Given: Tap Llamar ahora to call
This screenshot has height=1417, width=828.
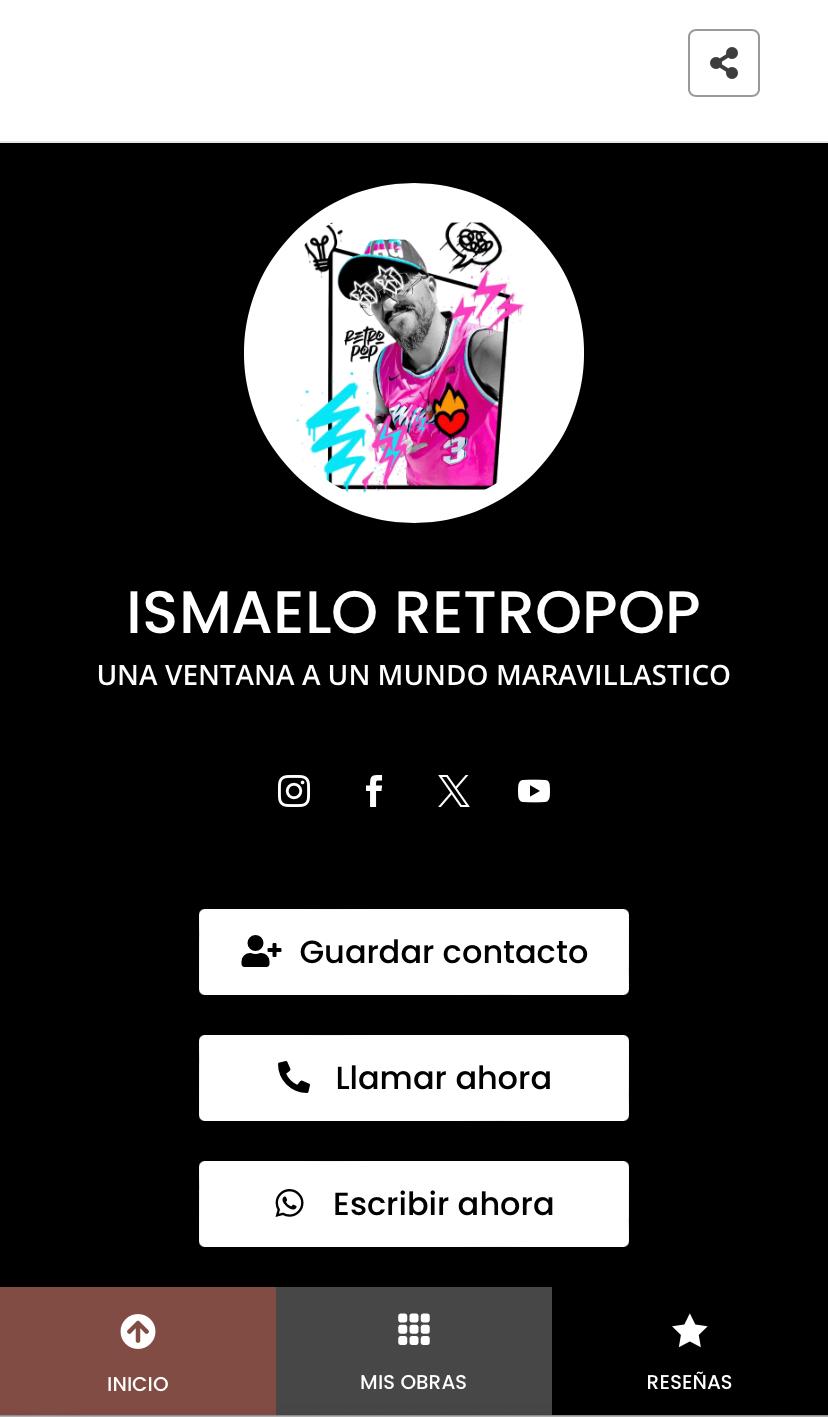Looking at the screenshot, I should tap(413, 1078).
